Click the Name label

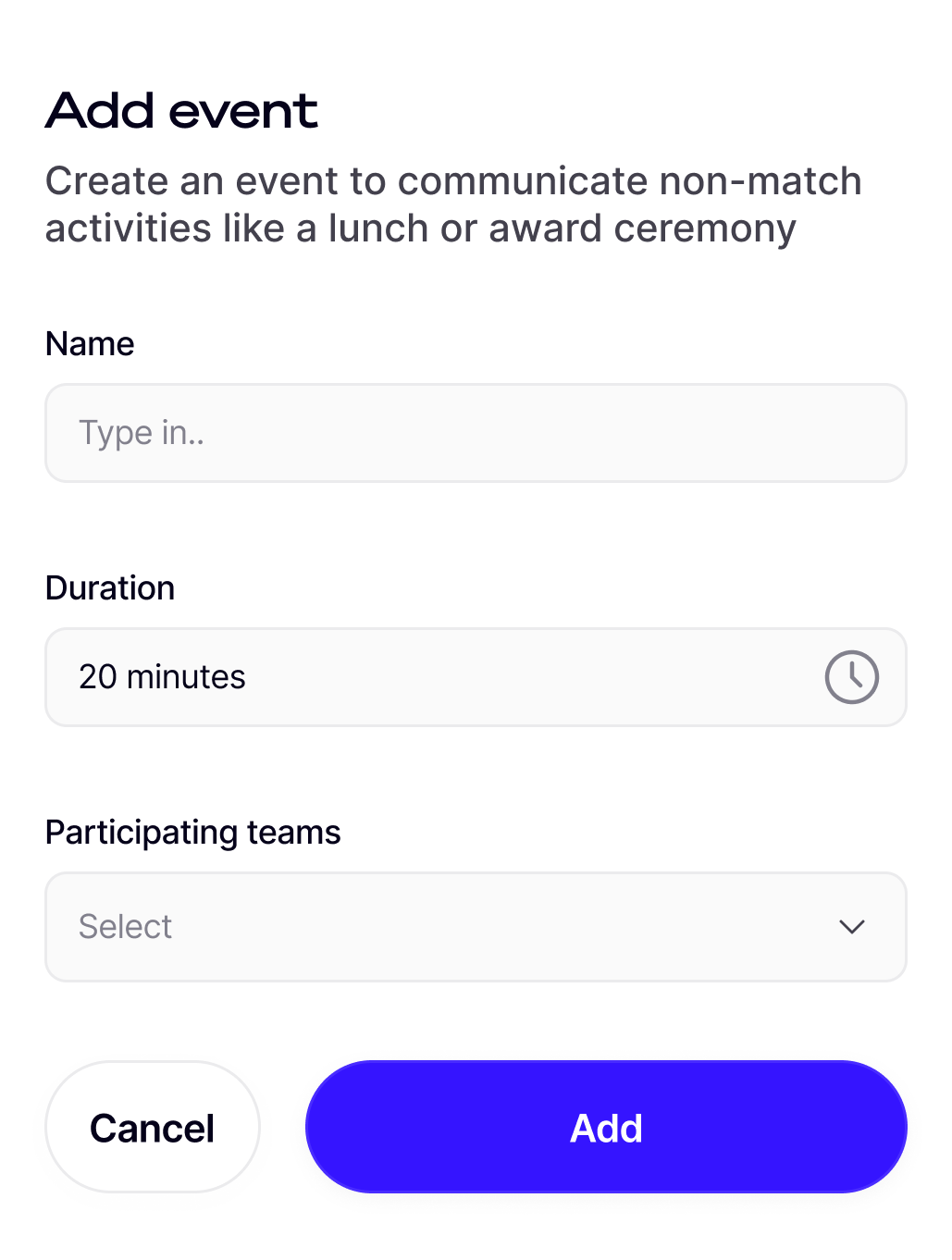90,343
